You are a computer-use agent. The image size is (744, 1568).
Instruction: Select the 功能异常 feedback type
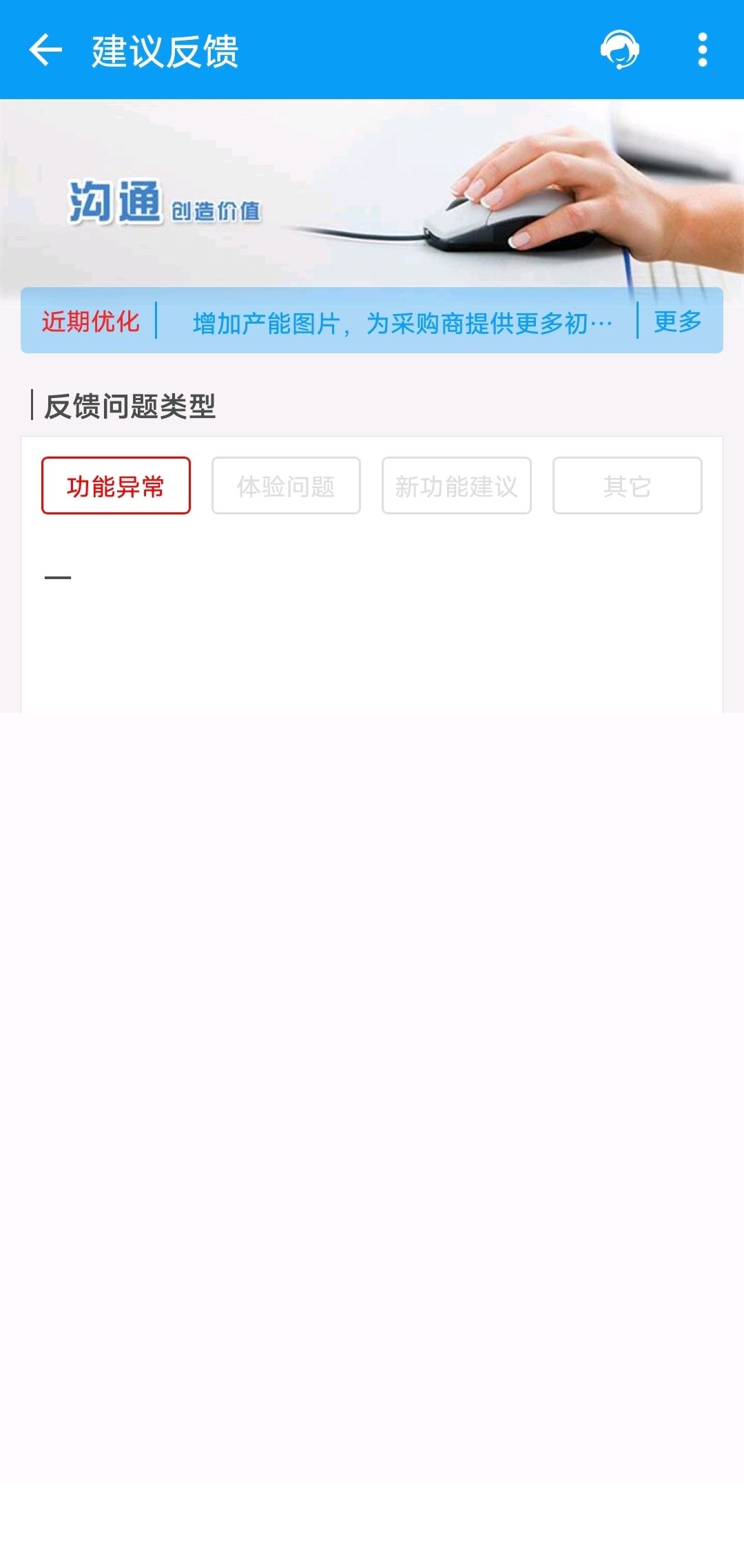pos(116,485)
